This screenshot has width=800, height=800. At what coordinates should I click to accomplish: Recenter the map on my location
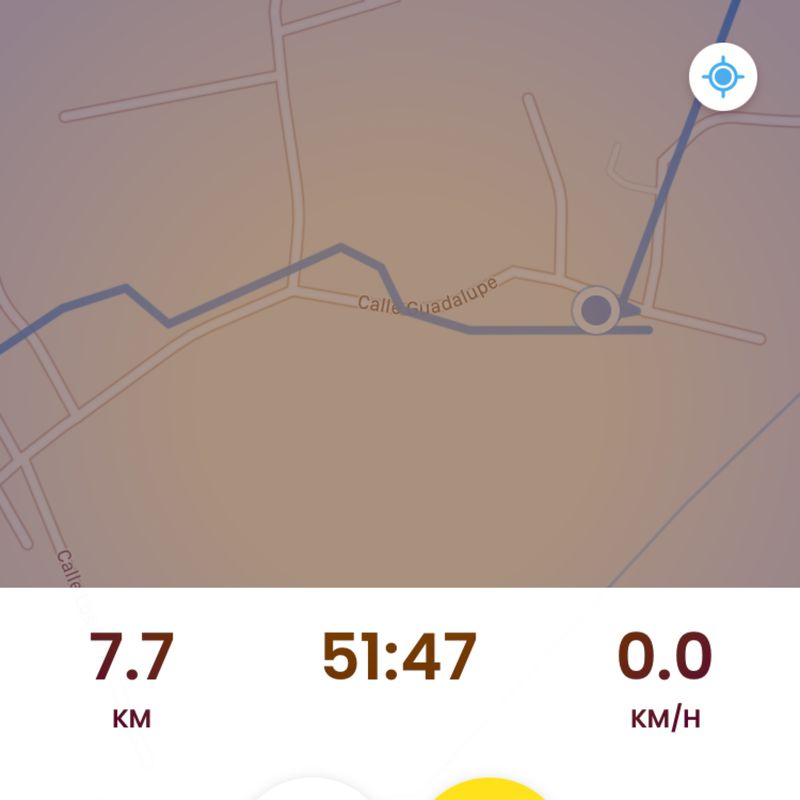(723, 76)
